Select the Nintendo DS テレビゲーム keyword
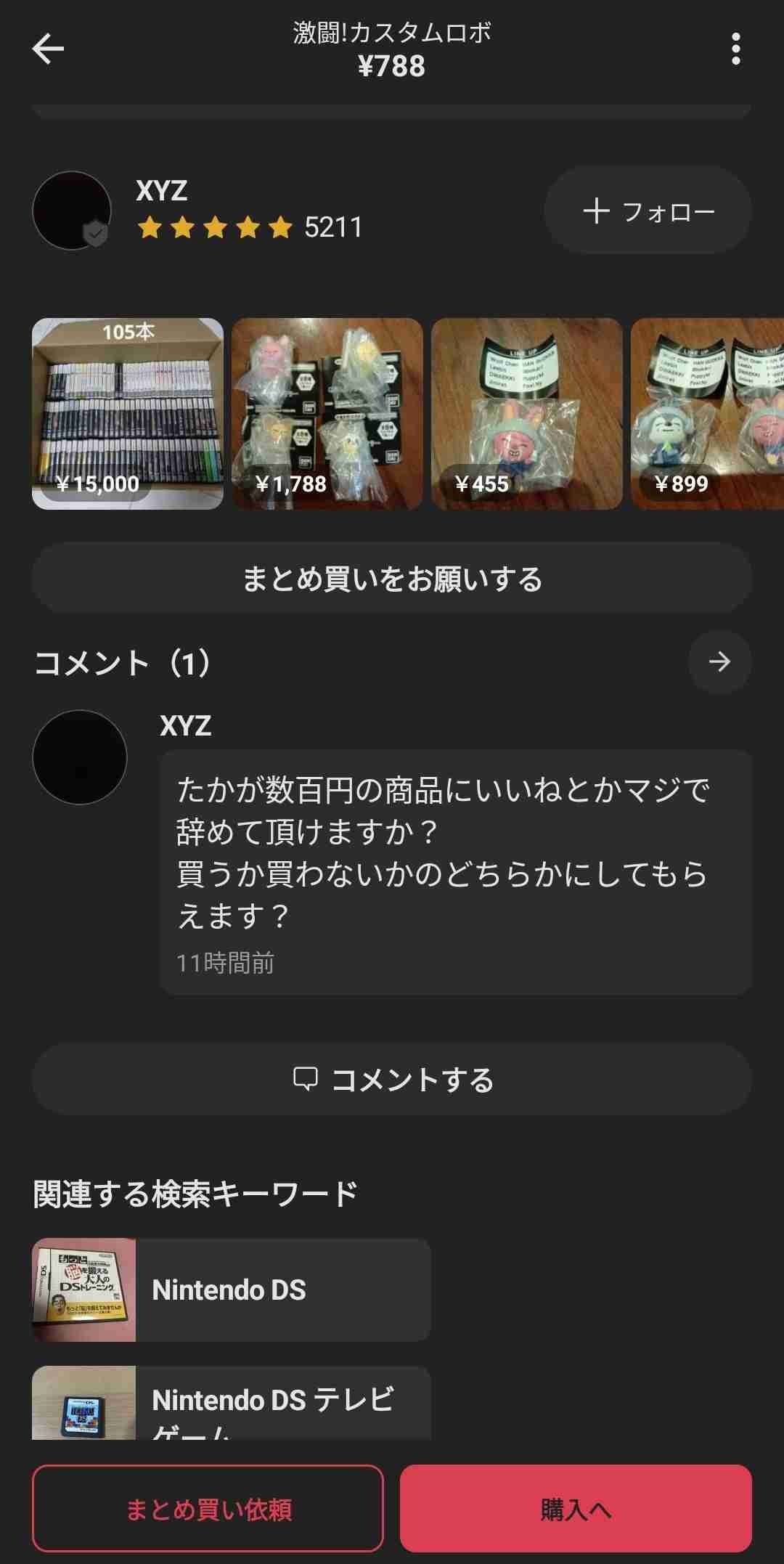Image resolution: width=784 pixels, height=1564 pixels. (x=232, y=1403)
